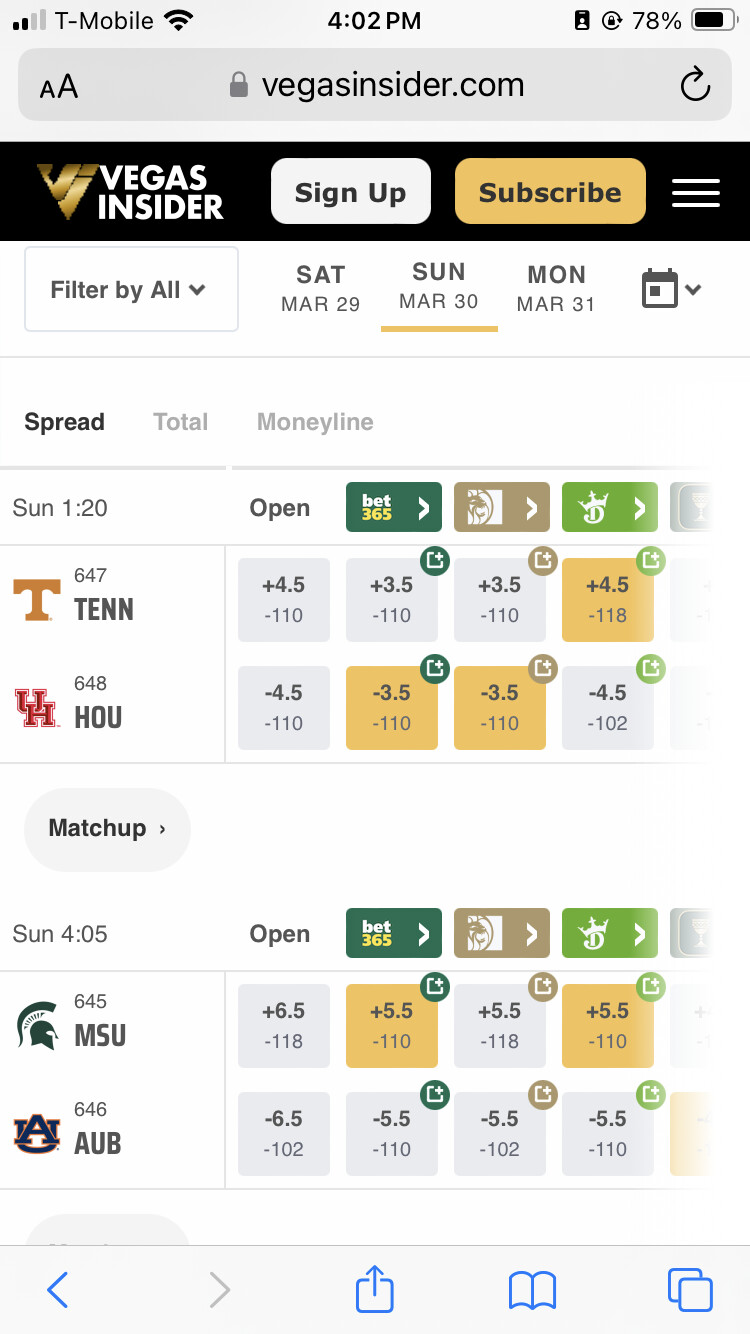
Task: Select MSU +5.5 -110 bet365 odds
Action: click(392, 1025)
